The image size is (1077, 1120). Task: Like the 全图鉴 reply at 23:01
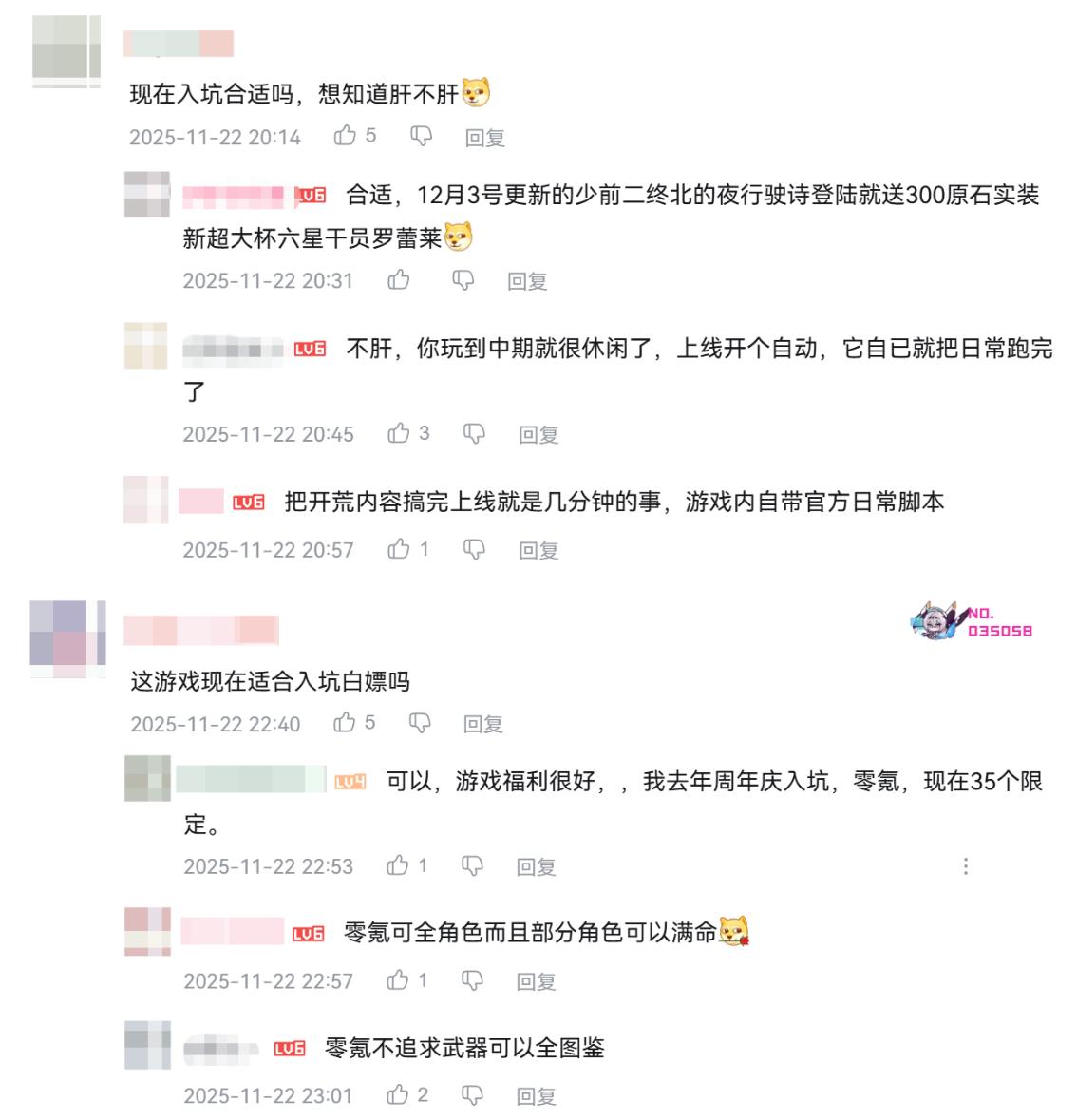[x=398, y=1095]
